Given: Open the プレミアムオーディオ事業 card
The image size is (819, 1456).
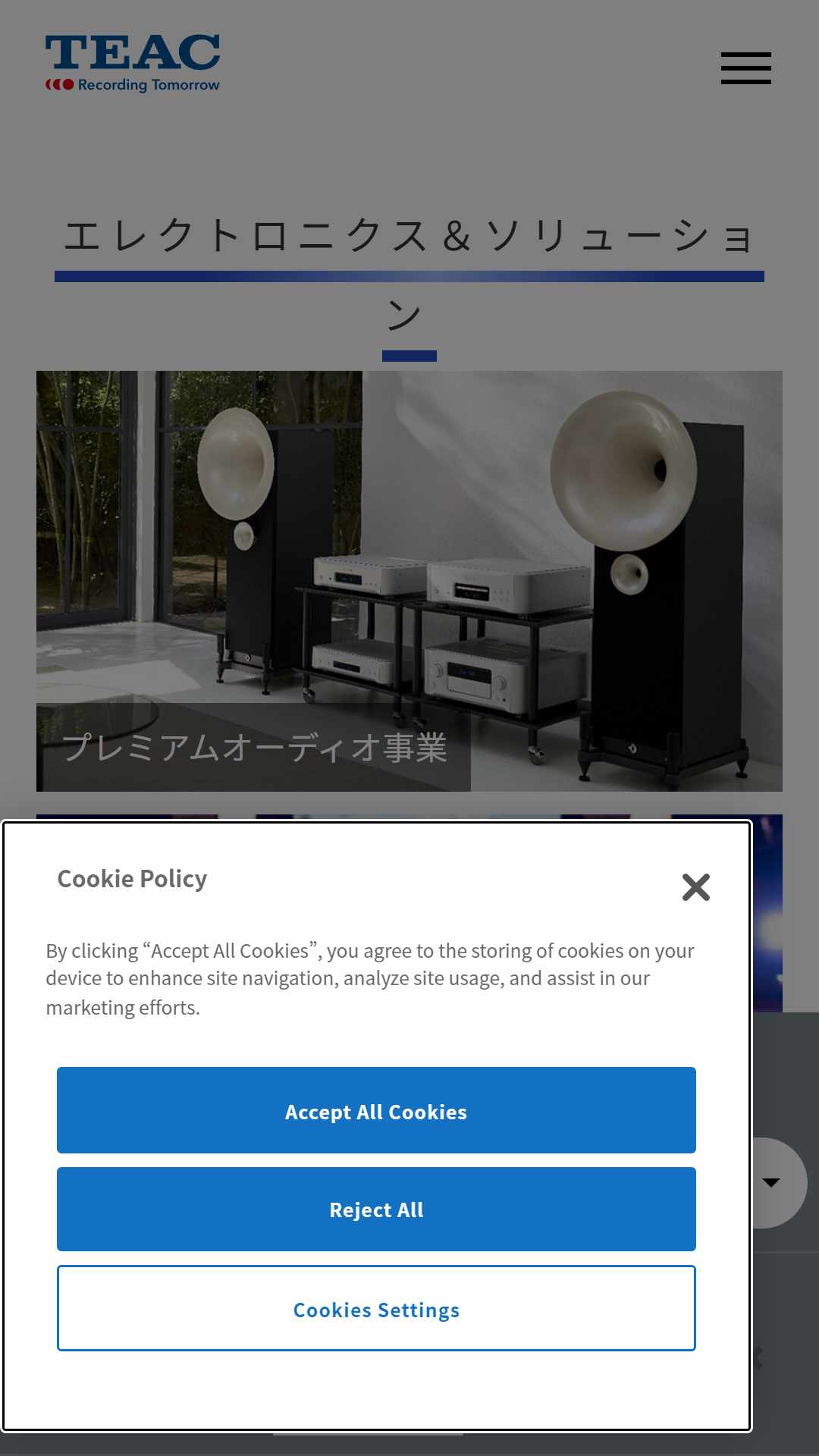Looking at the screenshot, I should coord(409,581).
